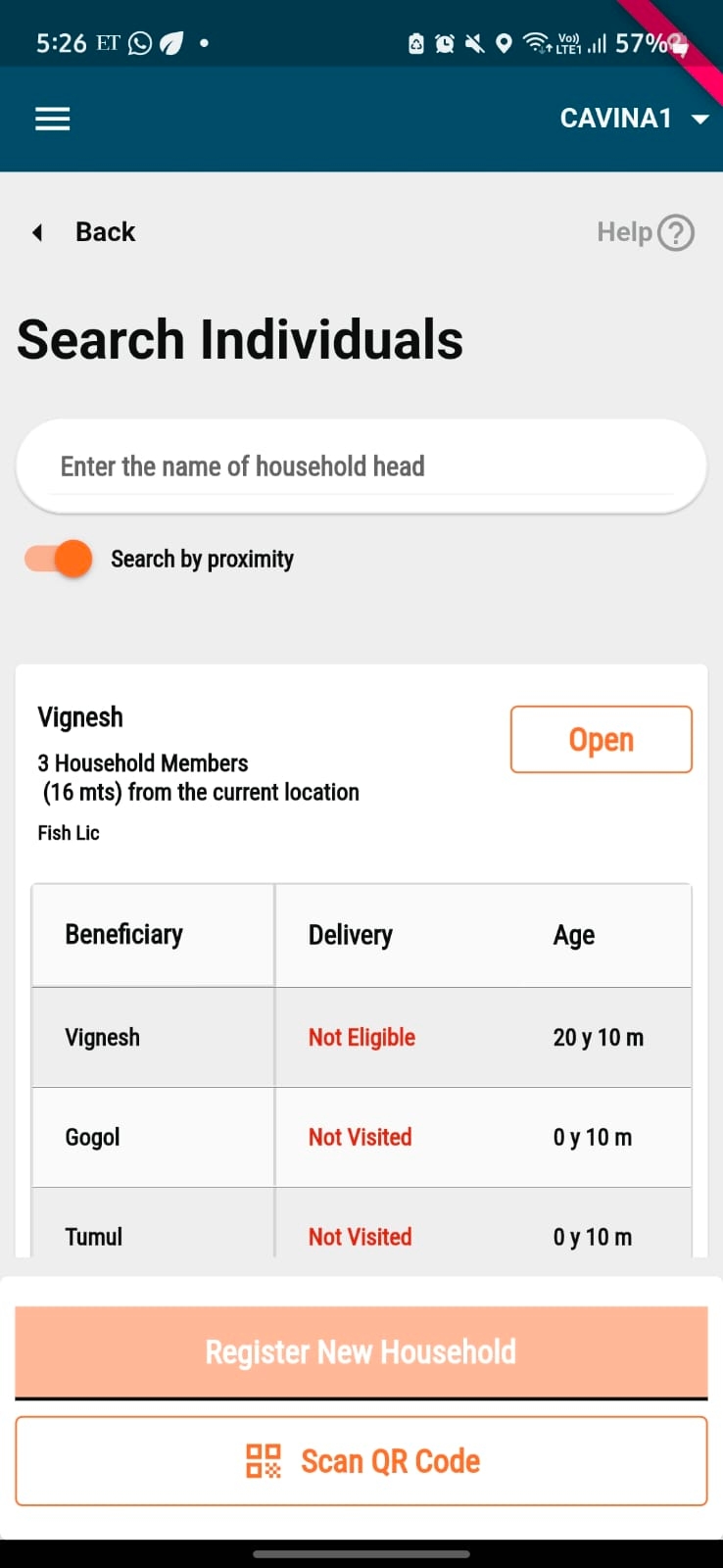Viewport: 723px width, 1568px height.
Task: Register a new household
Action: (361, 1351)
